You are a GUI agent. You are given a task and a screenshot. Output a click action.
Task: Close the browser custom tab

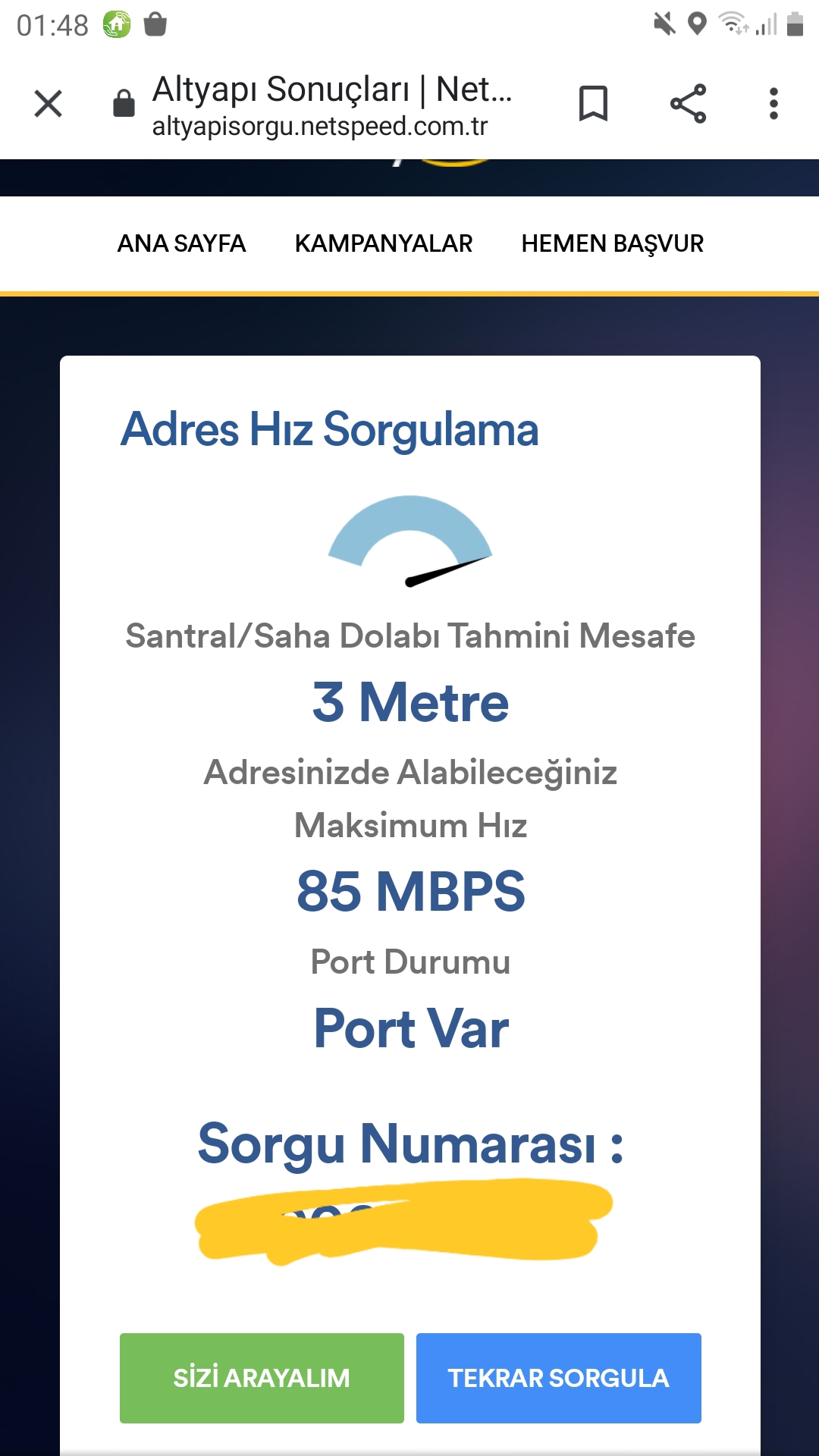click(x=49, y=104)
